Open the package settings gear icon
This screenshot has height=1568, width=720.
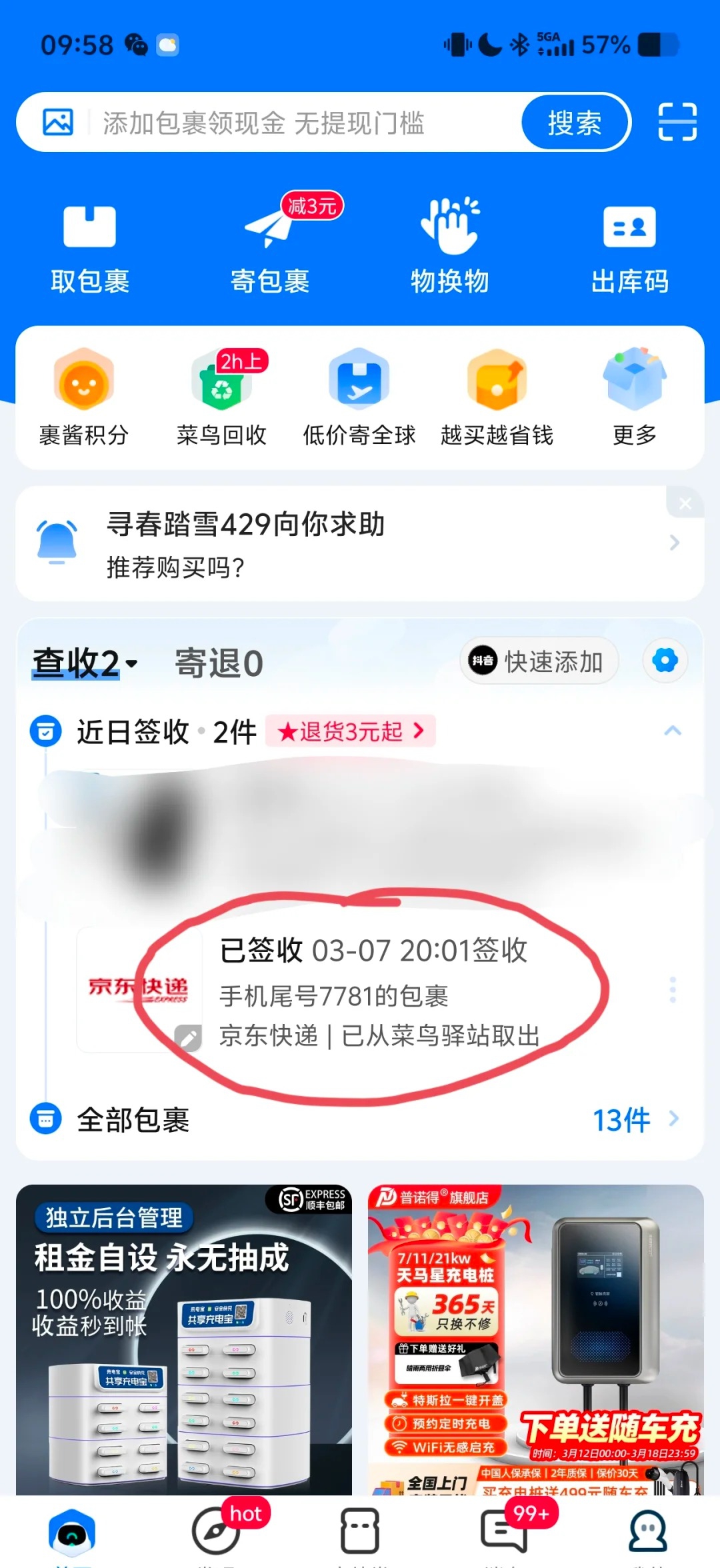tap(665, 661)
